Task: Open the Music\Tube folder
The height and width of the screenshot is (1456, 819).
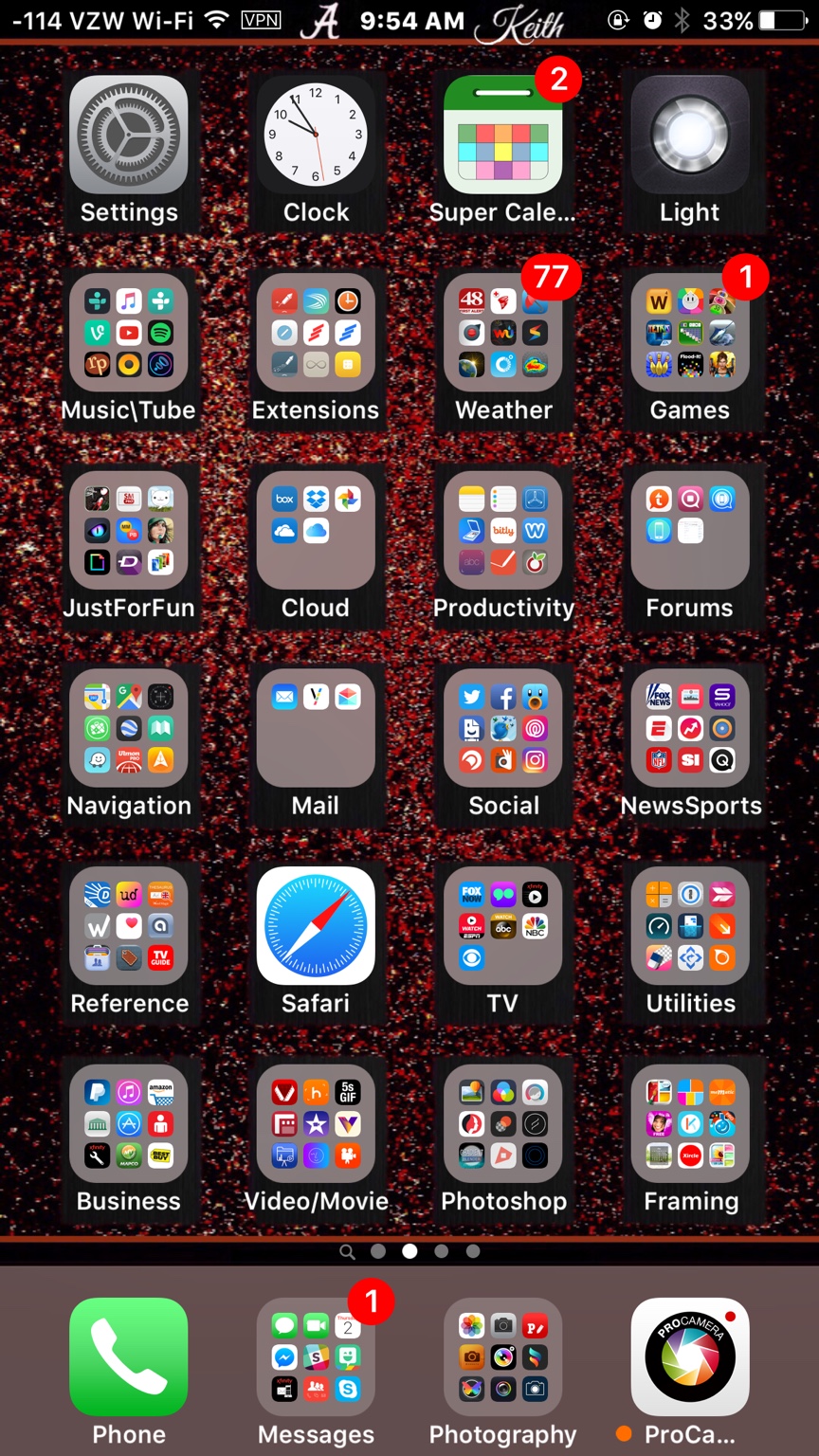Action: 128,332
